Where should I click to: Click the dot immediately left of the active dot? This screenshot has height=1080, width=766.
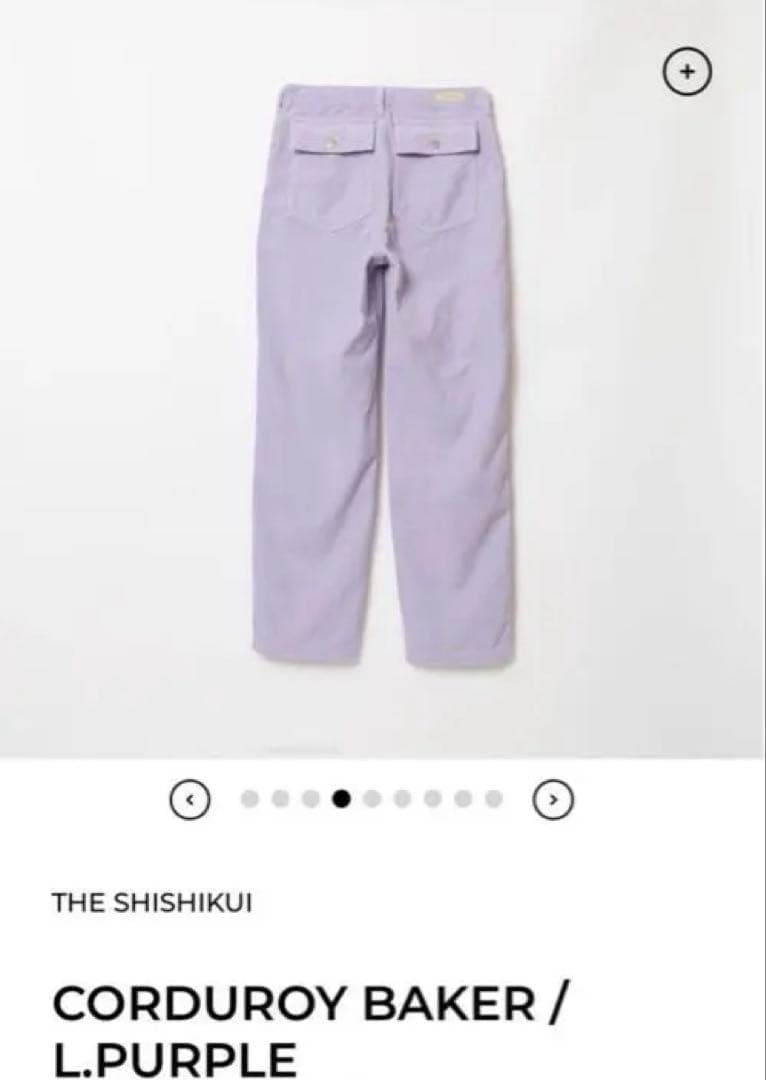(x=310, y=797)
